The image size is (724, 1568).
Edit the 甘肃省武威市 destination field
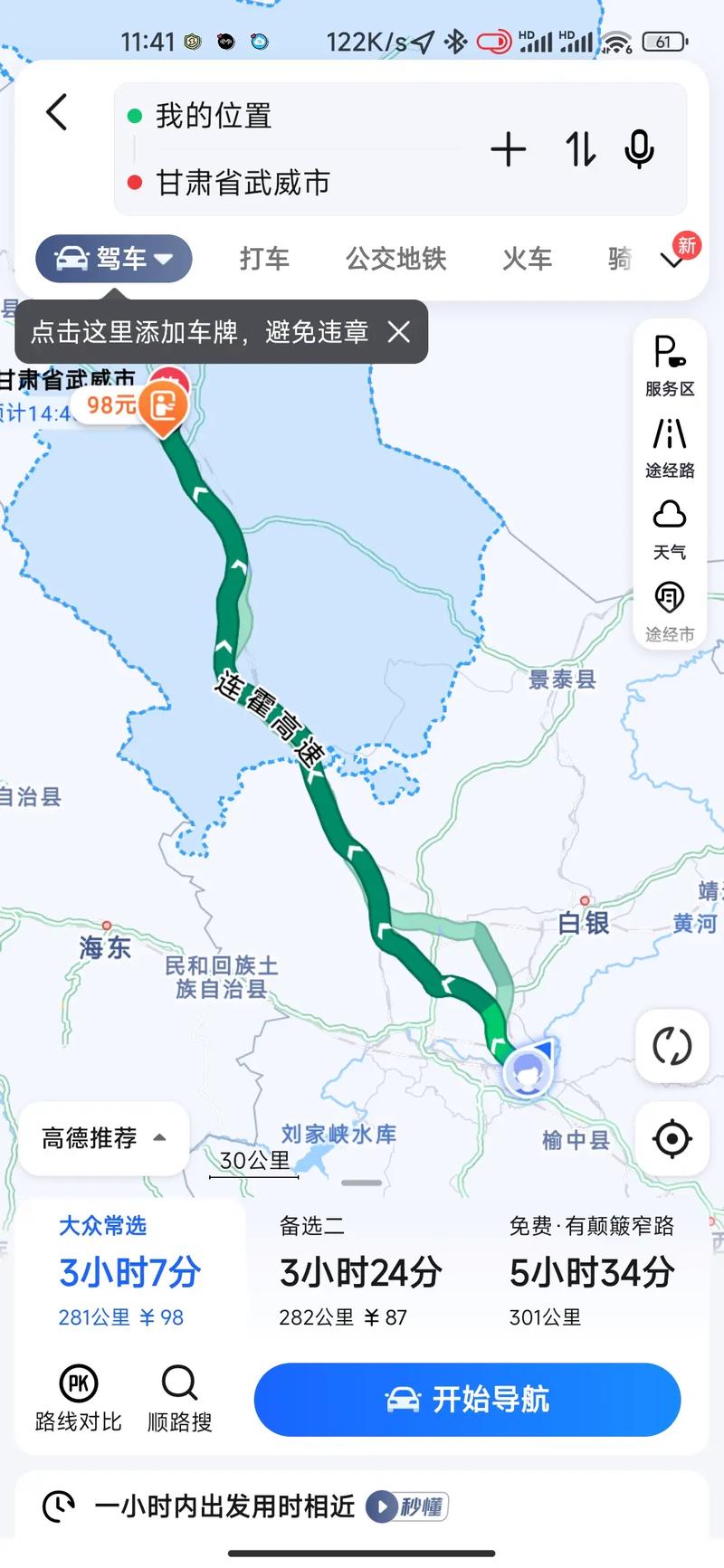tap(271, 184)
